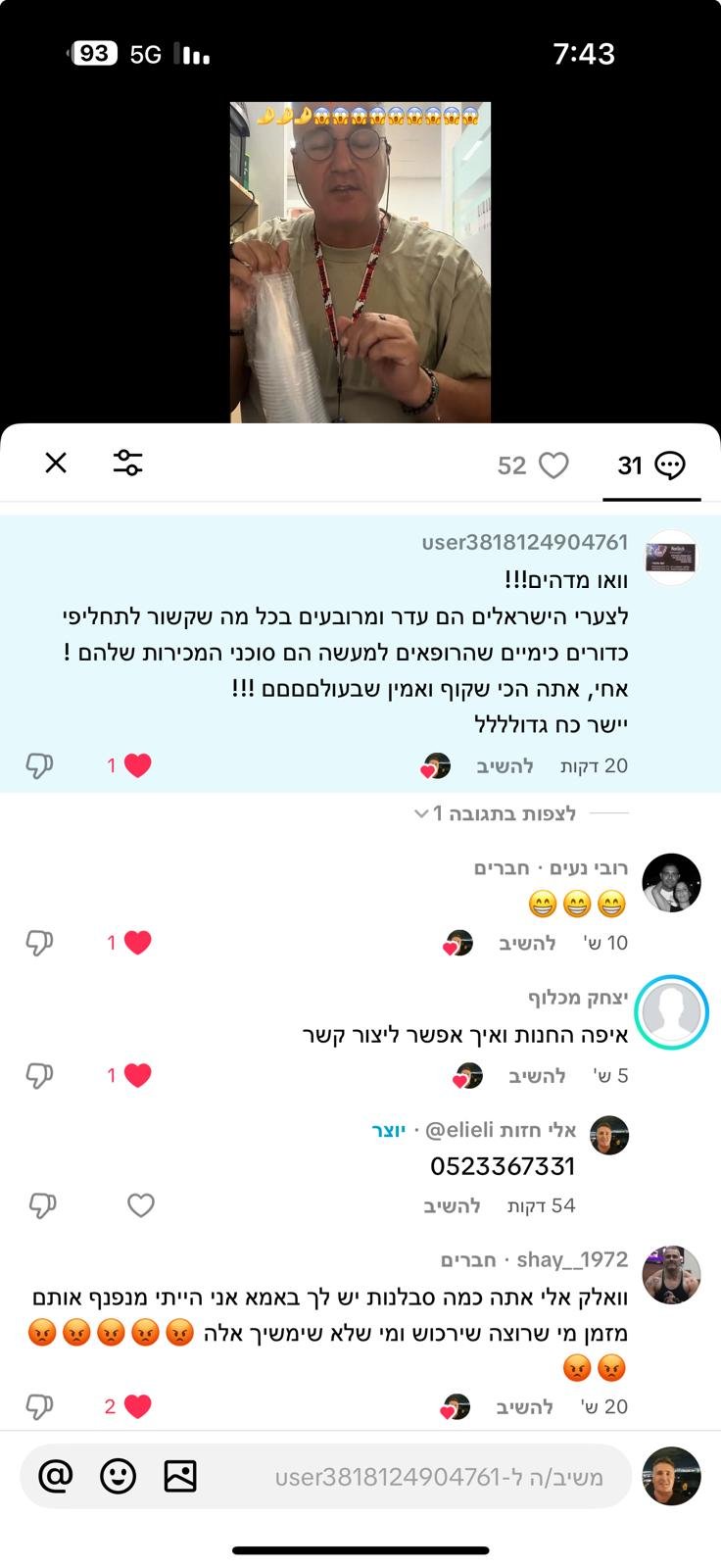Like shay__1972's comment
721x1568 pixels.
tap(137, 1406)
